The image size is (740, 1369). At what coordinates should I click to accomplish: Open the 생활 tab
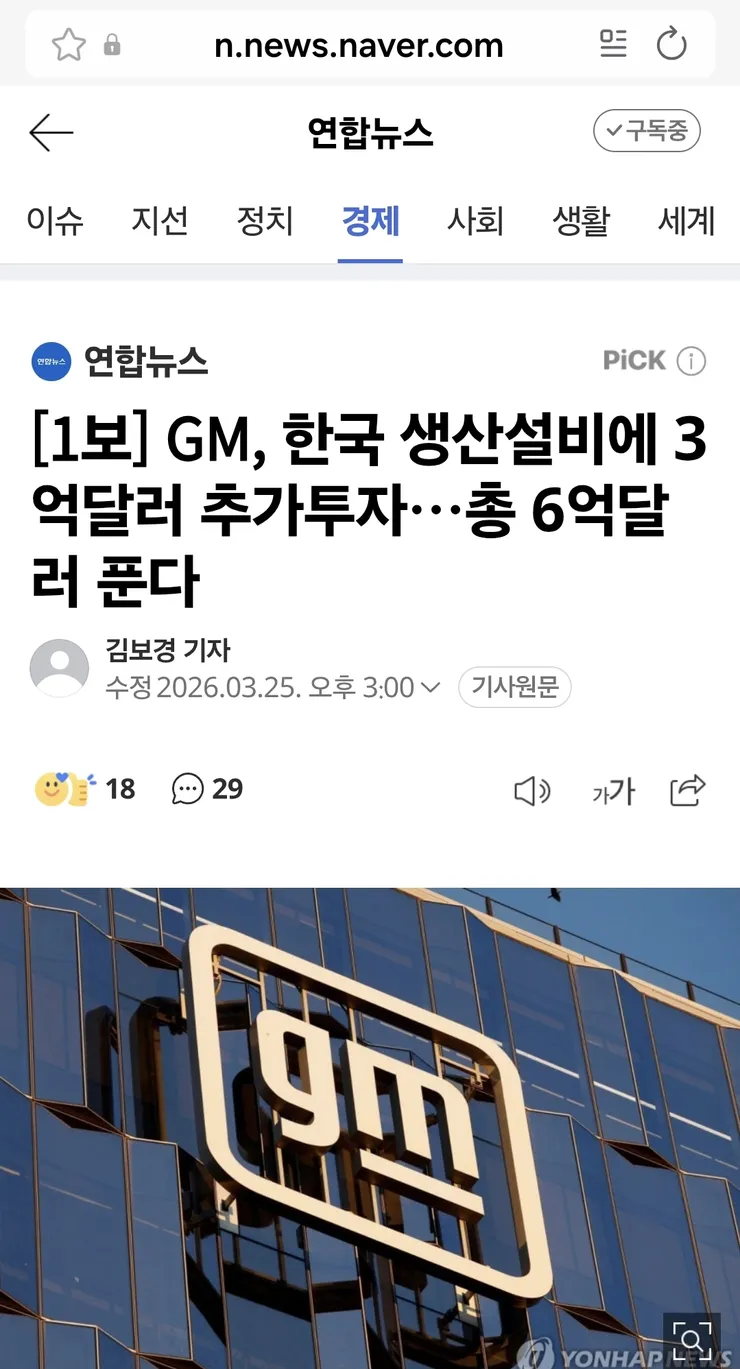[x=581, y=220]
